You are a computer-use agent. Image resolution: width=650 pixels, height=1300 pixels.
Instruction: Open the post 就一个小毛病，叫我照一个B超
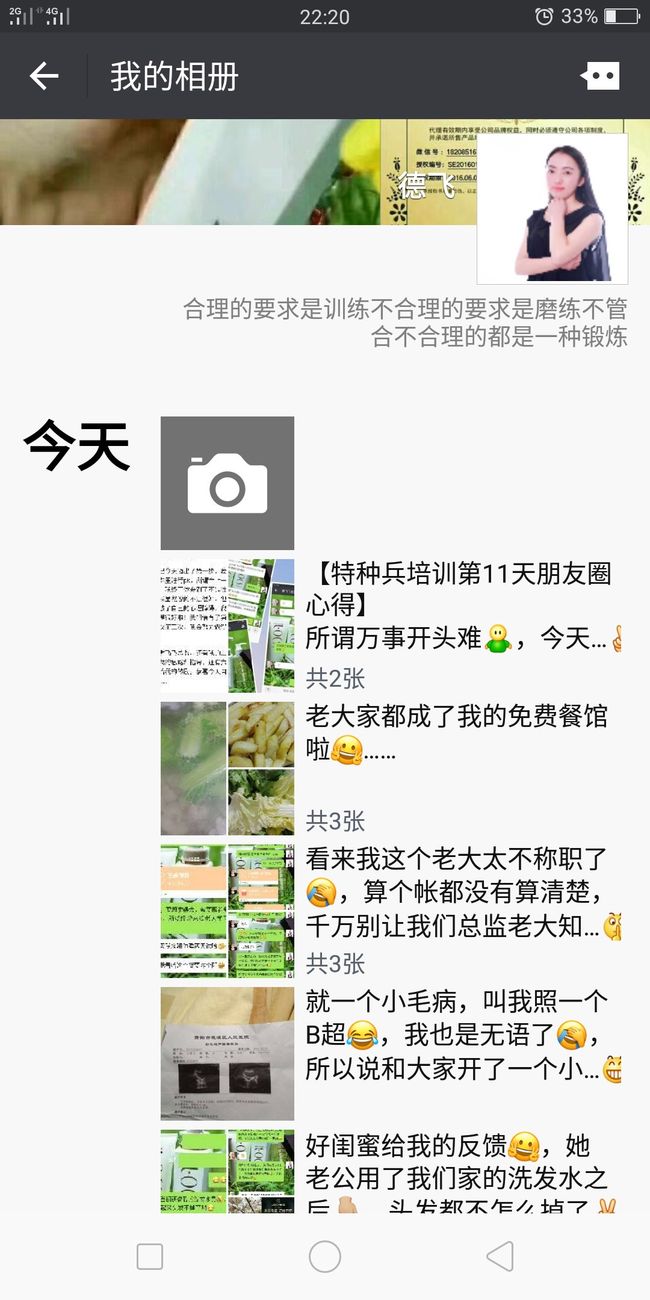point(390,1054)
